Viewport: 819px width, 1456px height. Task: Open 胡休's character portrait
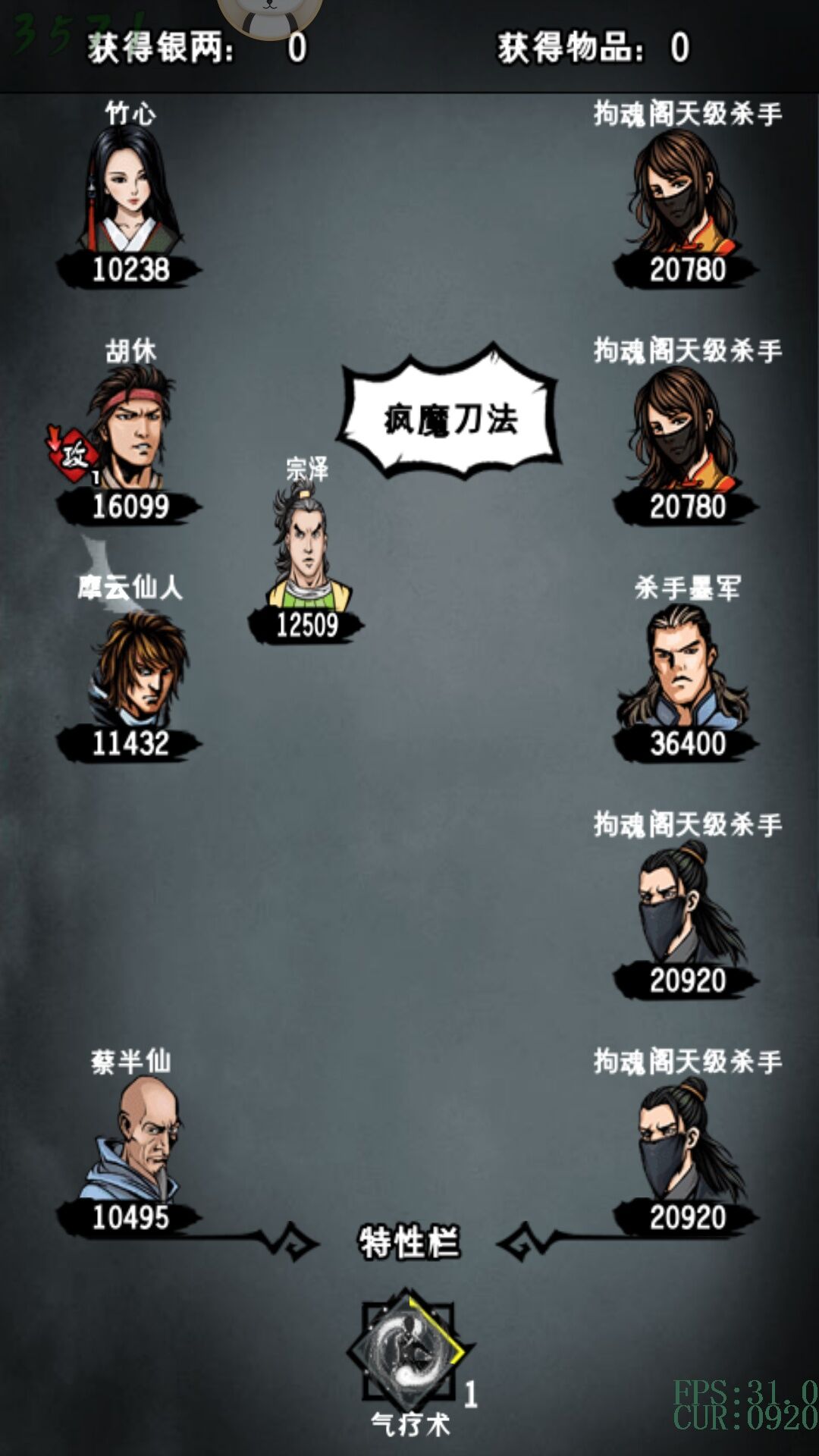130,427
